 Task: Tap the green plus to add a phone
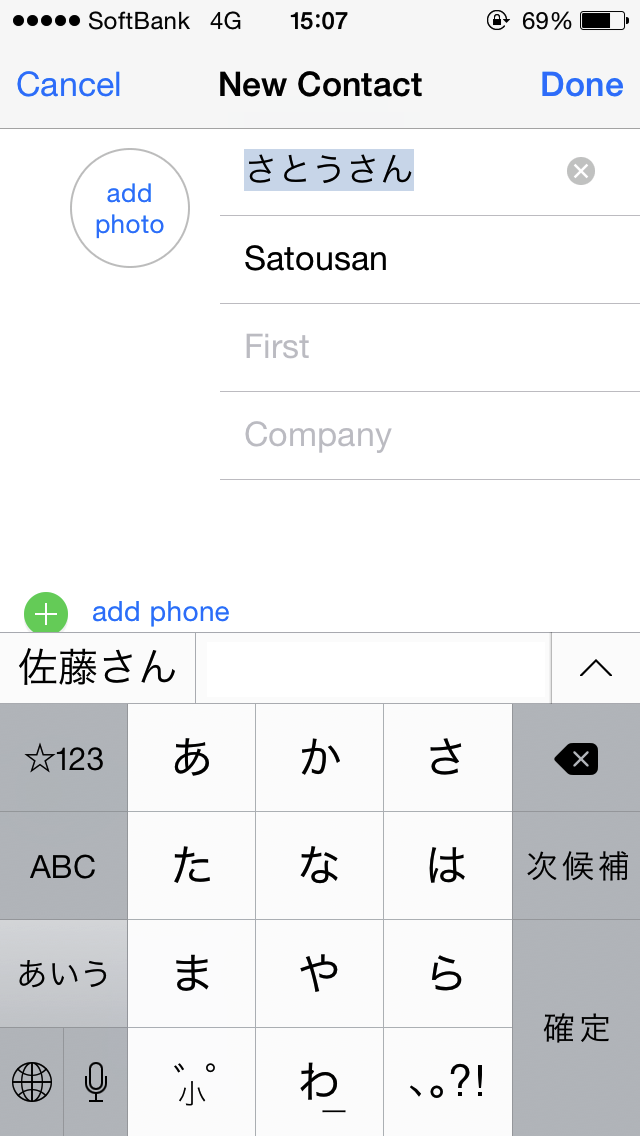[x=46, y=614]
